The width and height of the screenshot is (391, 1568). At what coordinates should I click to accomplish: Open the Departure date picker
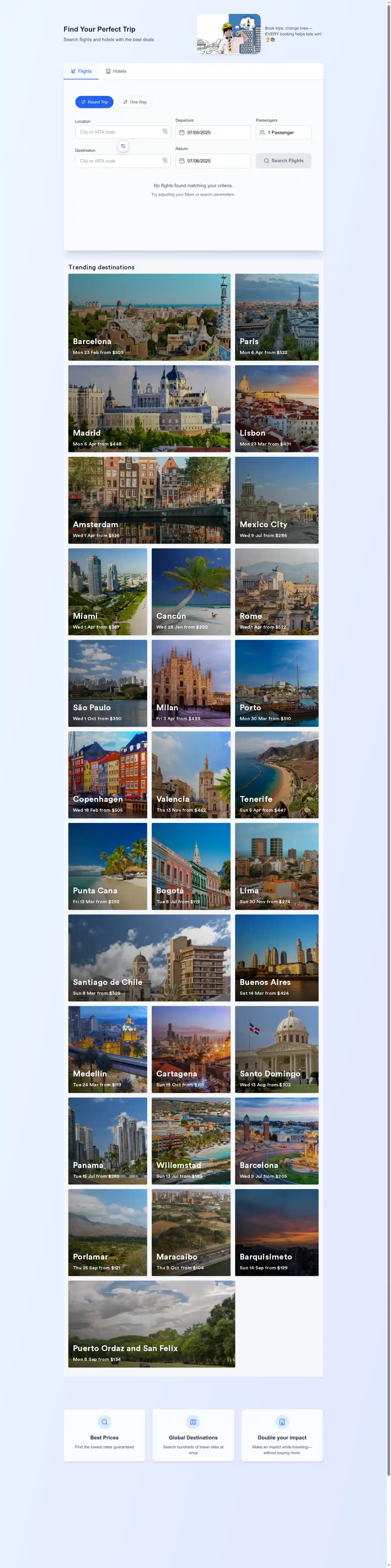pos(213,133)
